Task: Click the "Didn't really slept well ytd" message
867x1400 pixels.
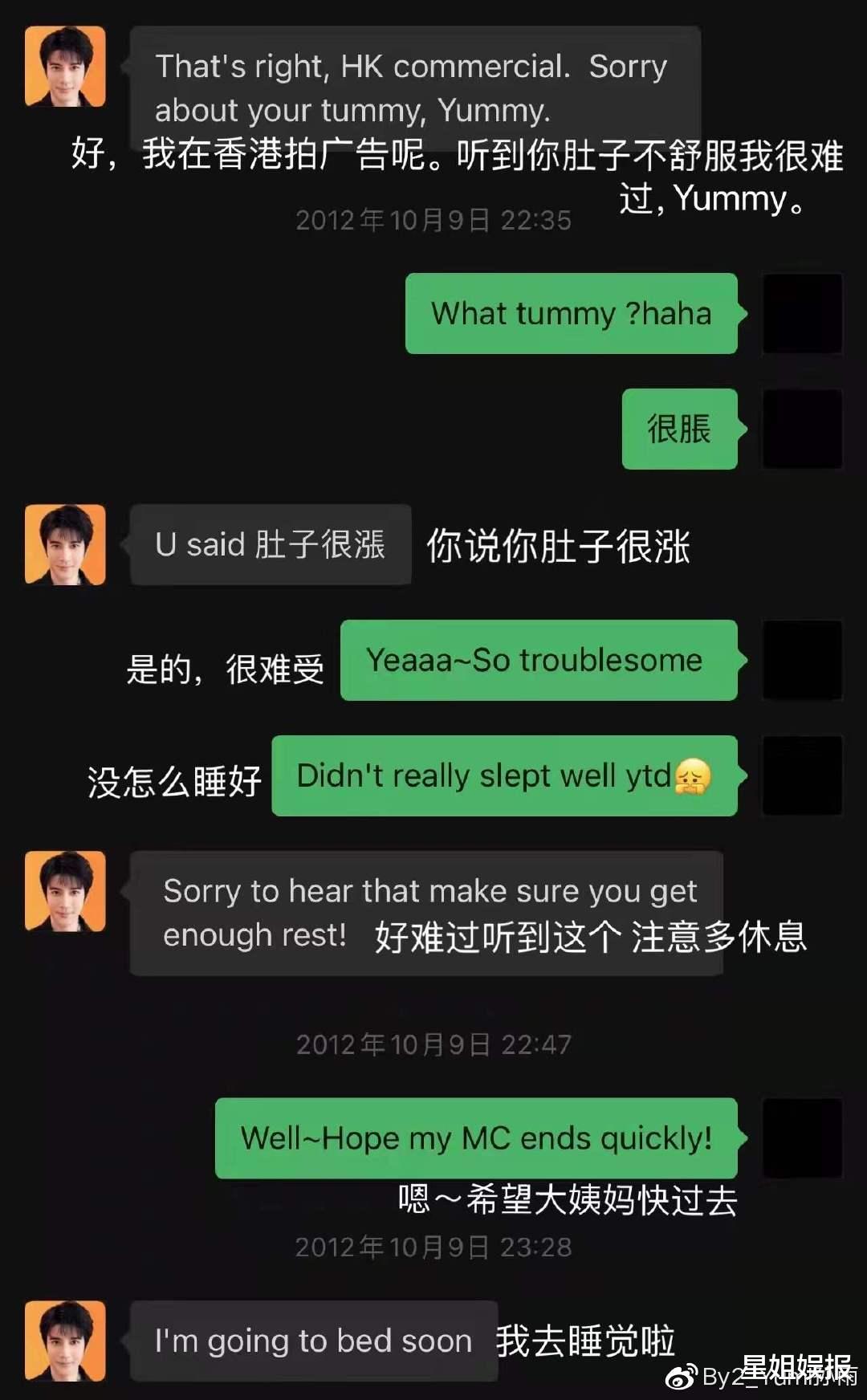Action: pyautogui.click(x=503, y=775)
